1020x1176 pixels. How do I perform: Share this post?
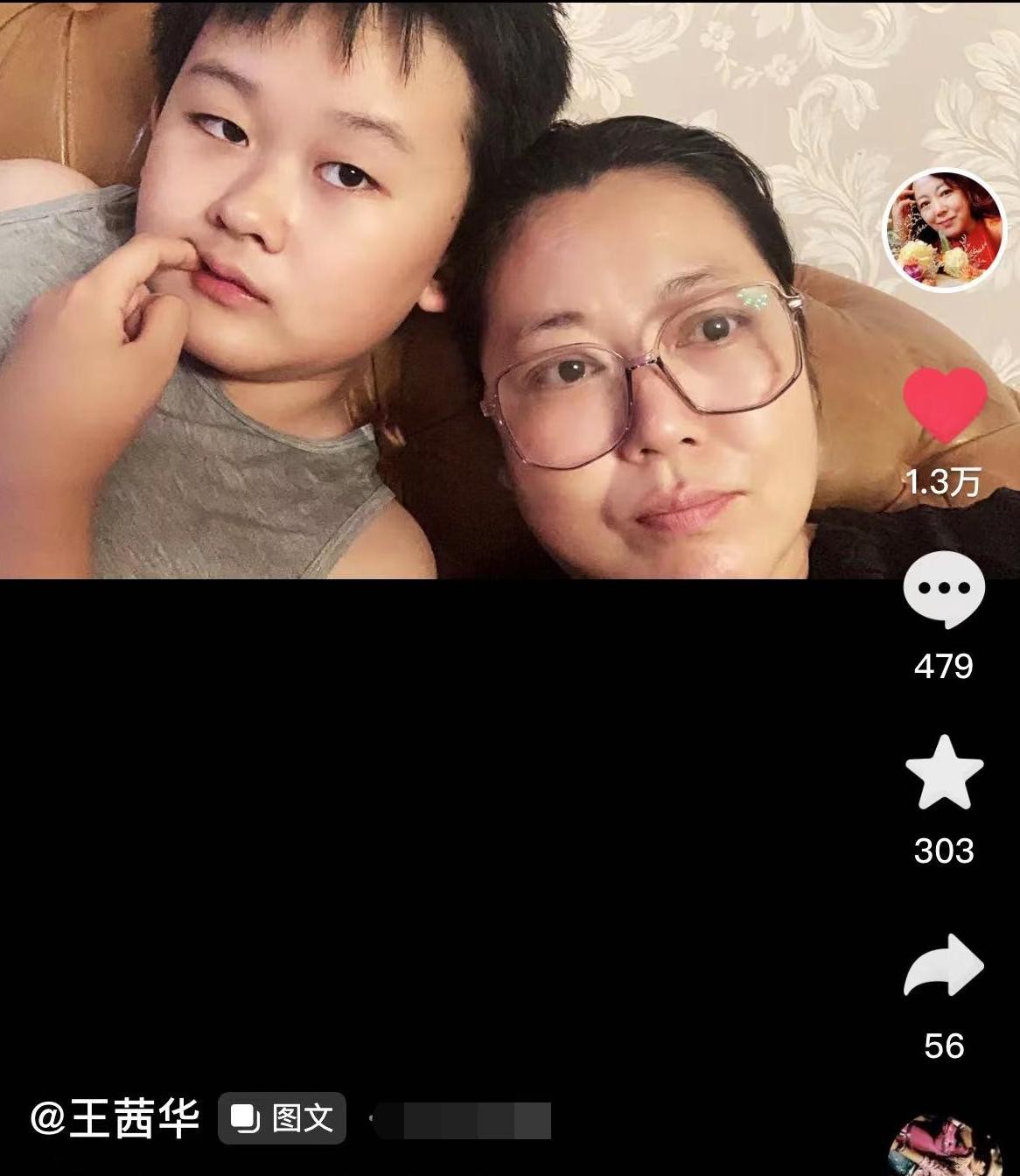(944, 966)
